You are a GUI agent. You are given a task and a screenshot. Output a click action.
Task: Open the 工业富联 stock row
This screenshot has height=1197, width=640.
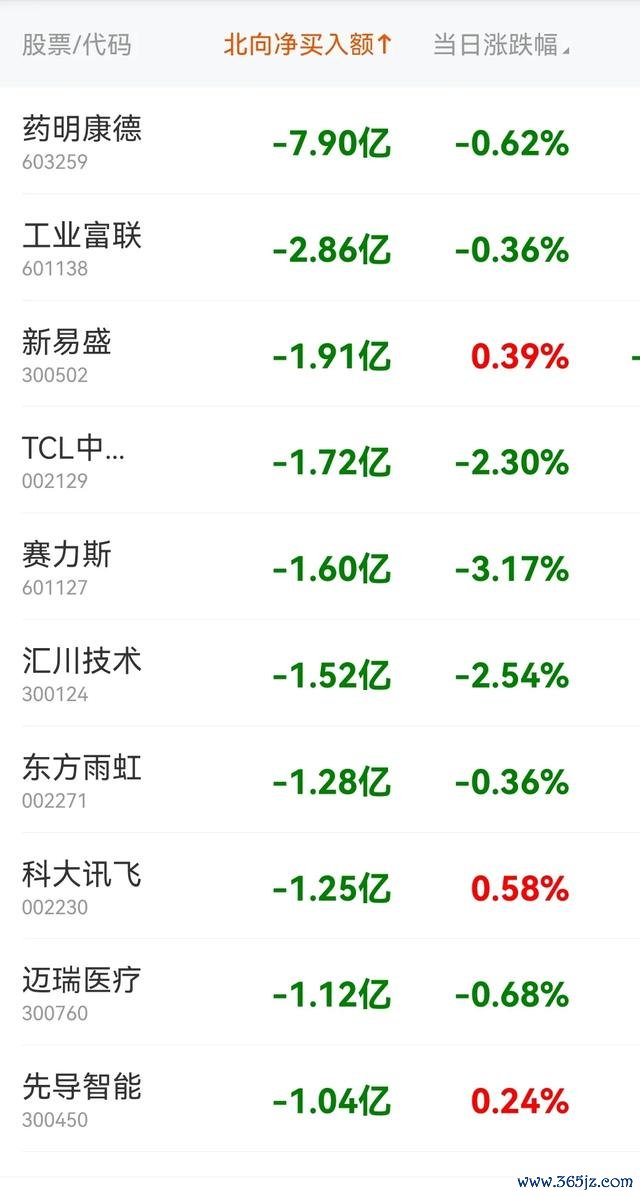point(320,247)
